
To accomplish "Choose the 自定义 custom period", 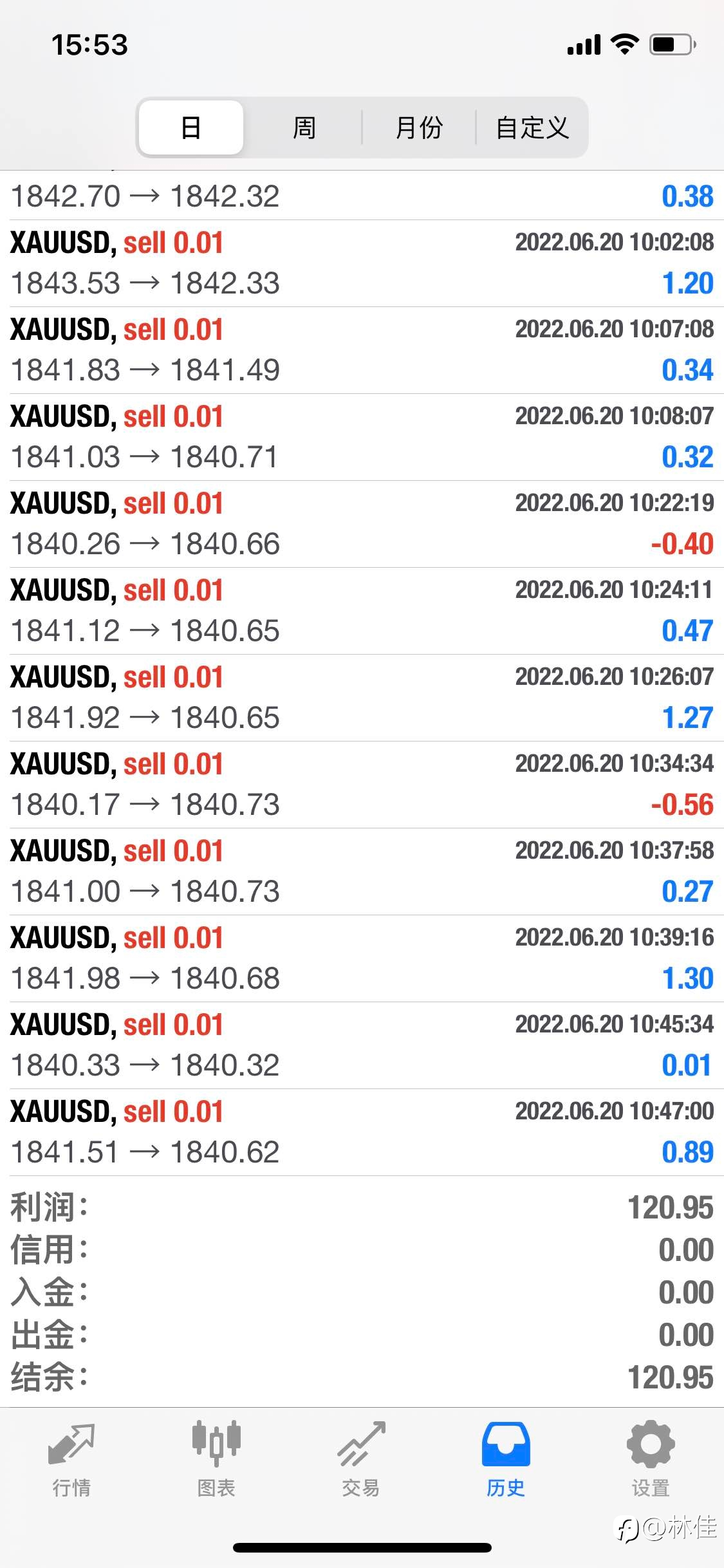I will point(532,127).
